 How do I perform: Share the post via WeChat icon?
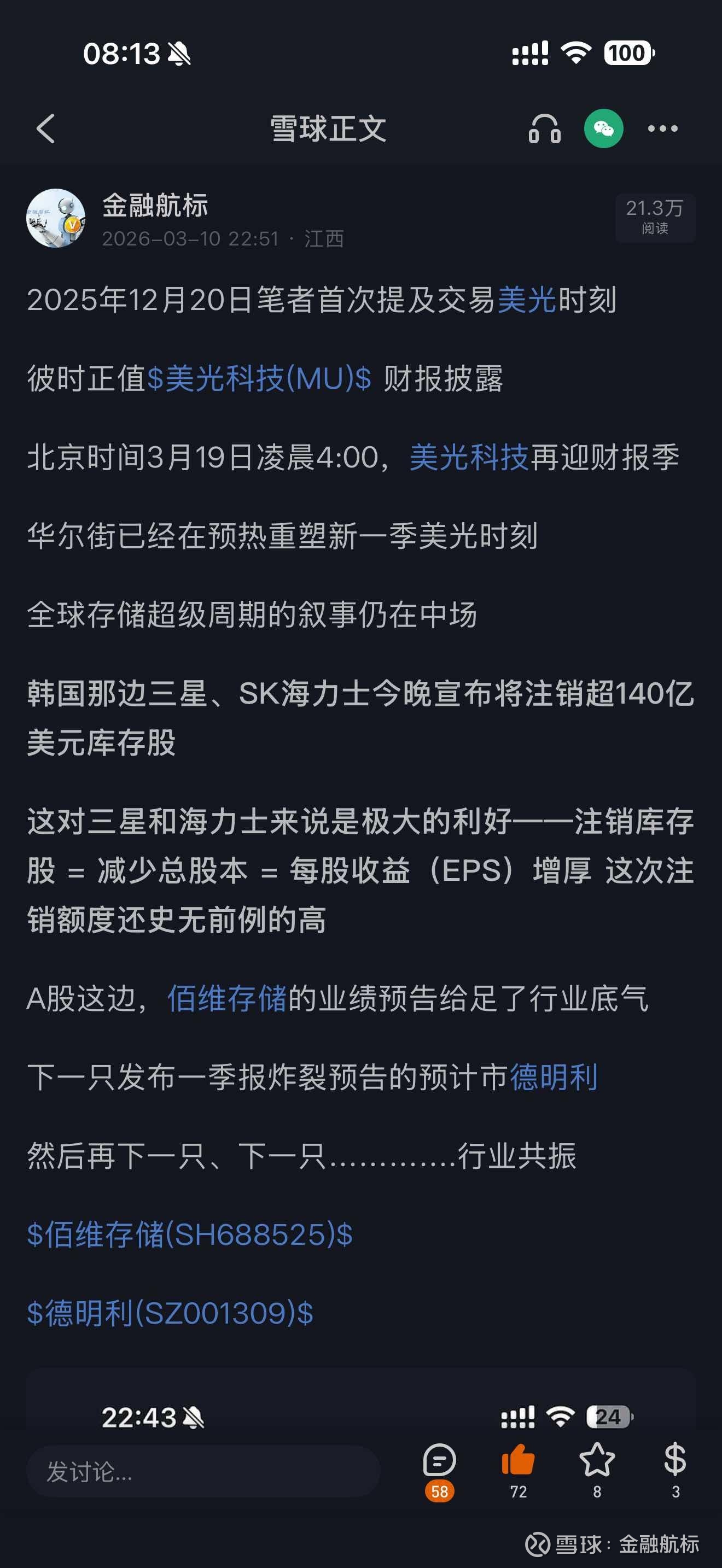pyautogui.click(x=603, y=128)
